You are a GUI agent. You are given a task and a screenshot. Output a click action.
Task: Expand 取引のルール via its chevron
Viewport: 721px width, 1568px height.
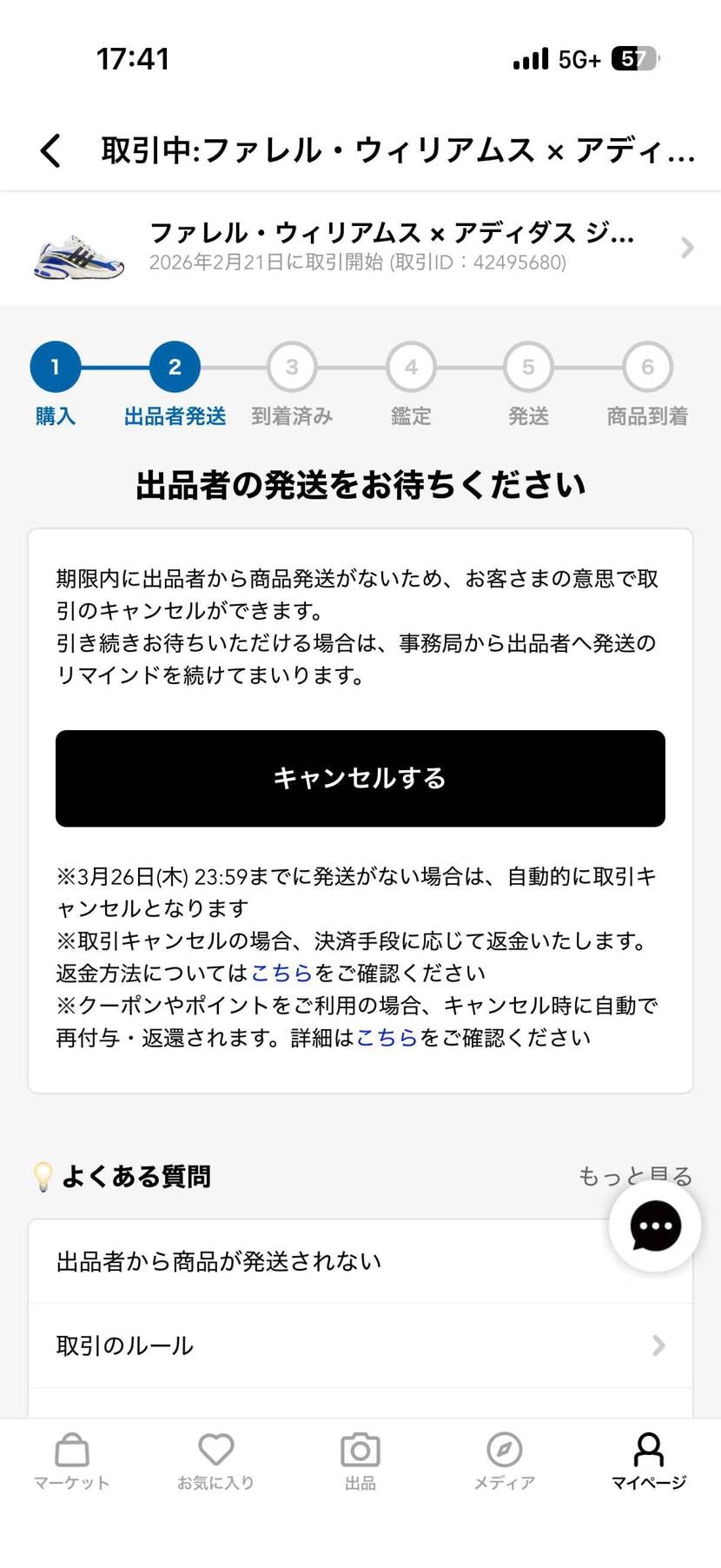click(x=658, y=1345)
